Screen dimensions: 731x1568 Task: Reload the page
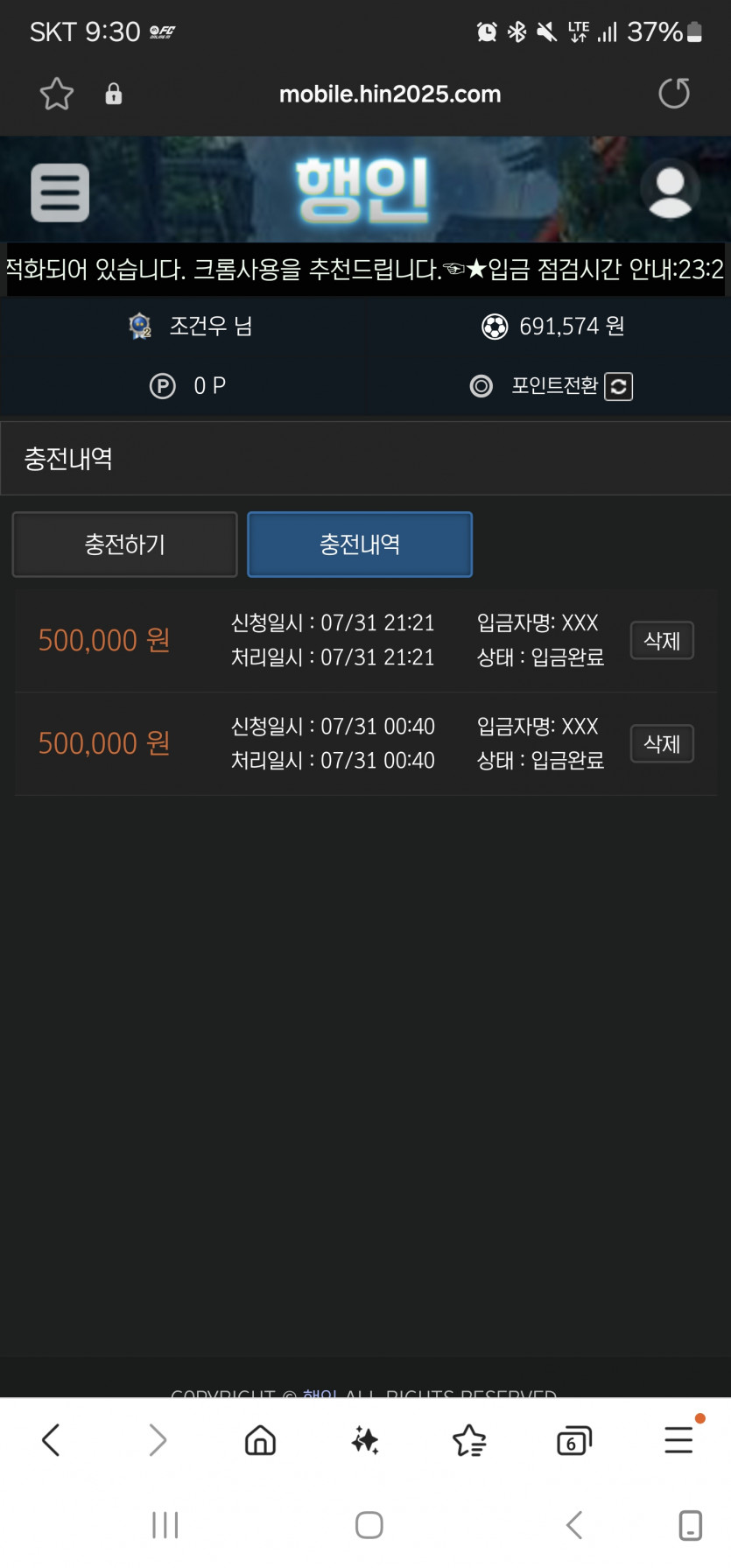[x=674, y=94]
